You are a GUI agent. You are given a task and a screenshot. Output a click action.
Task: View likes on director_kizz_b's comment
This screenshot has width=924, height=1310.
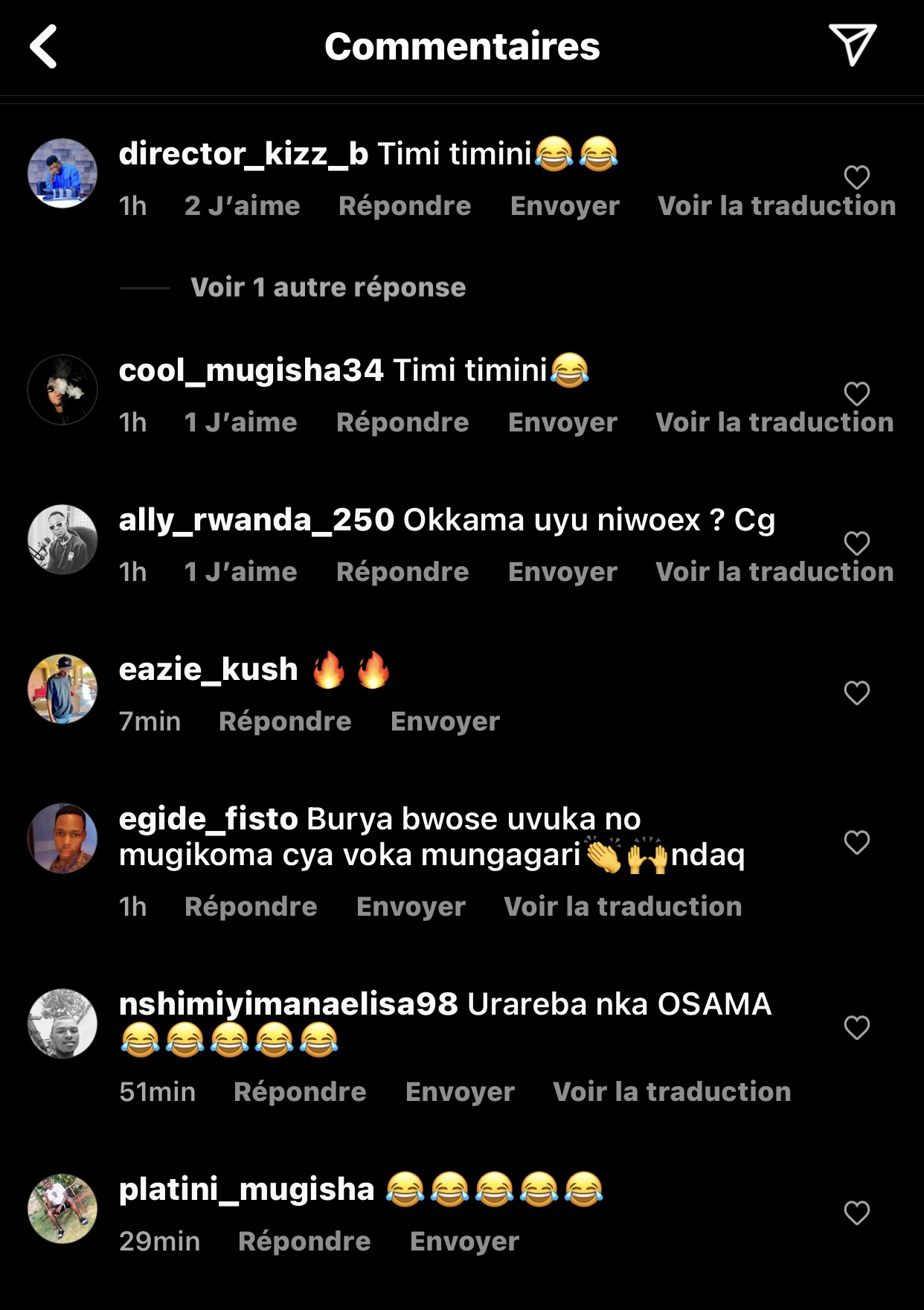[x=242, y=206]
